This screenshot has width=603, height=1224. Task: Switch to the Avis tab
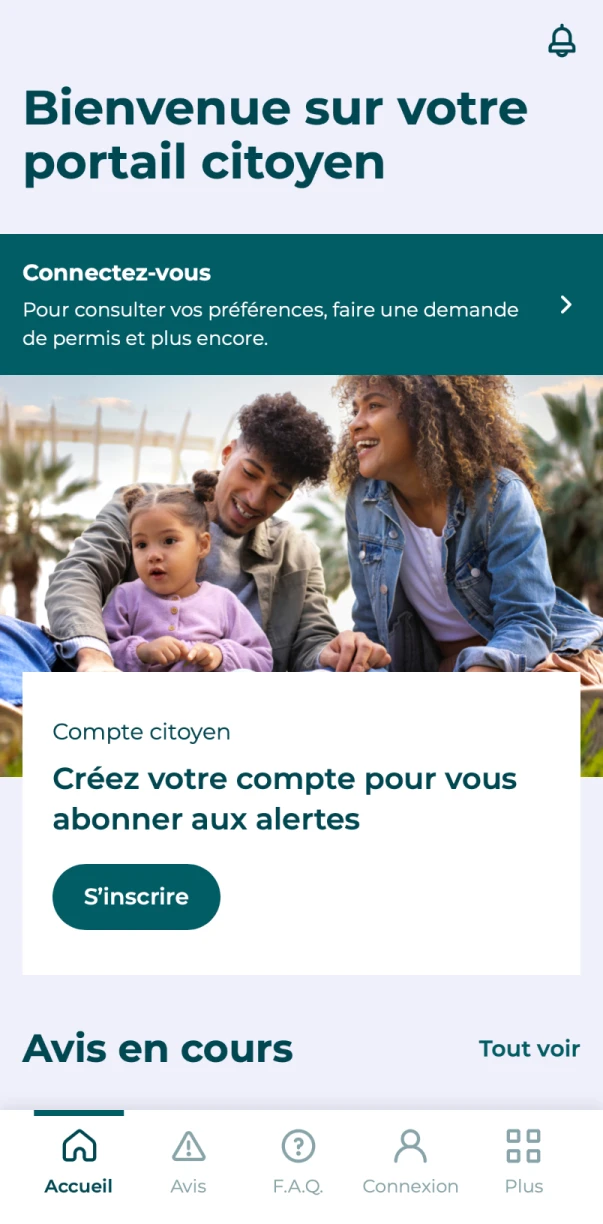pyautogui.click(x=188, y=1162)
